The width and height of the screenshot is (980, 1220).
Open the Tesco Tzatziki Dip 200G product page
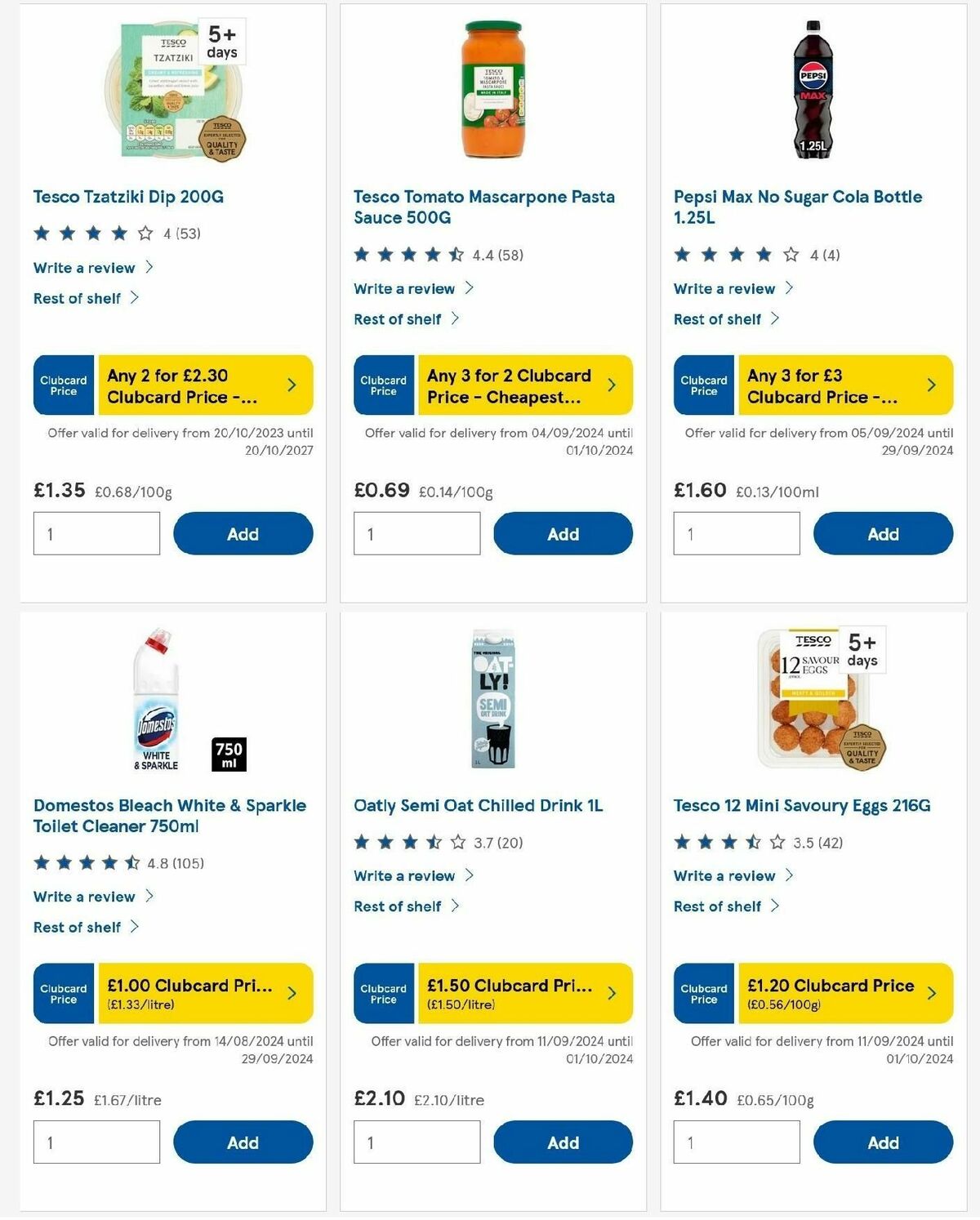click(x=129, y=197)
